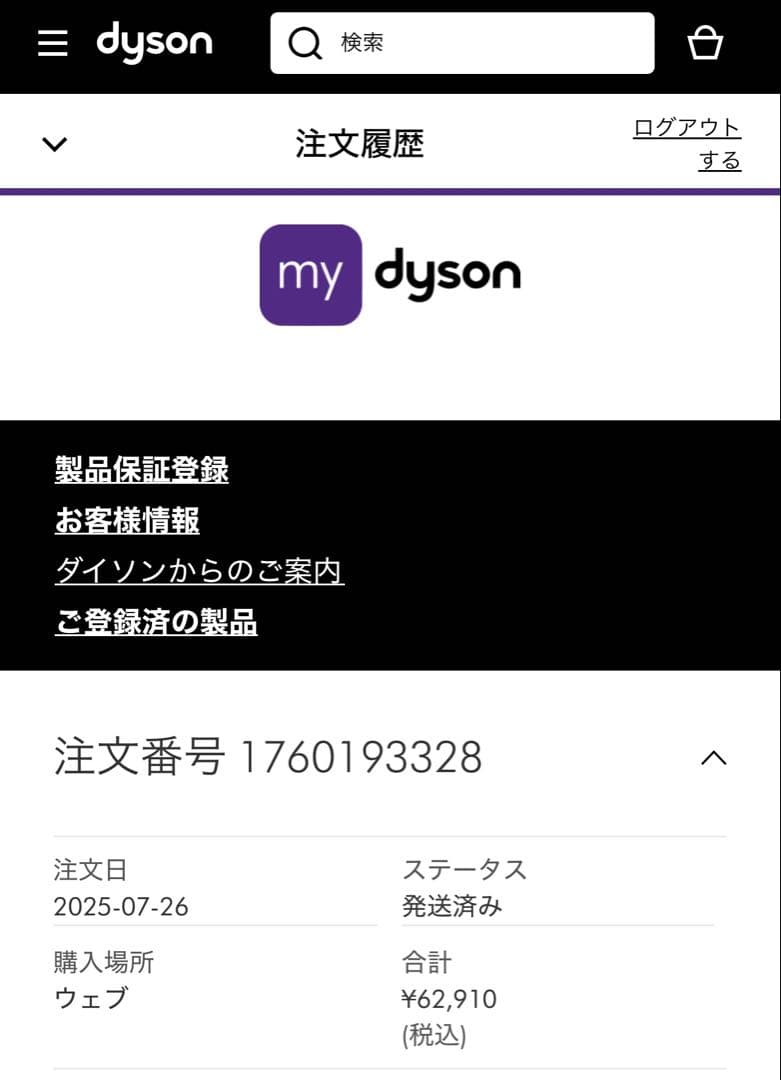View ご登録済の製品

pos(156,621)
